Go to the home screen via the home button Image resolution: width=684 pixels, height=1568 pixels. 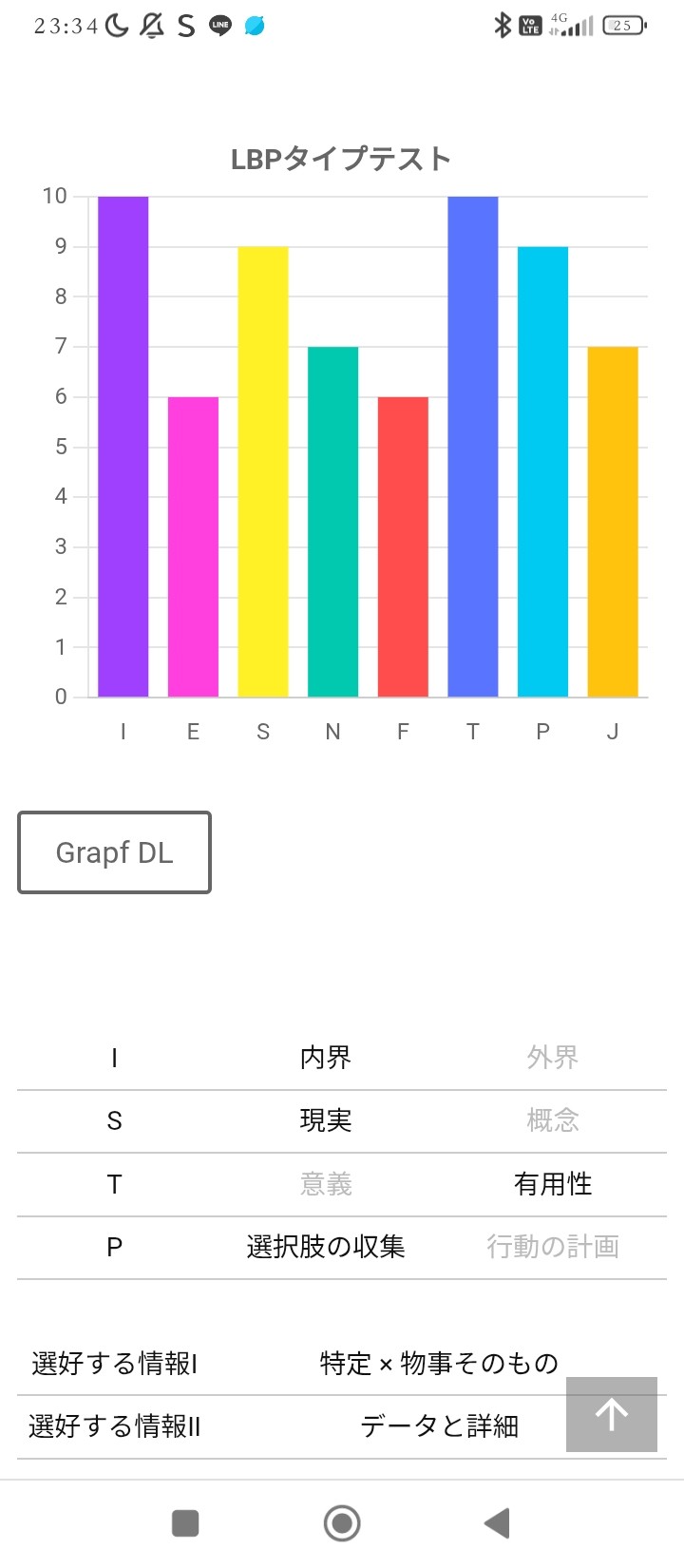pyautogui.click(x=342, y=1523)
